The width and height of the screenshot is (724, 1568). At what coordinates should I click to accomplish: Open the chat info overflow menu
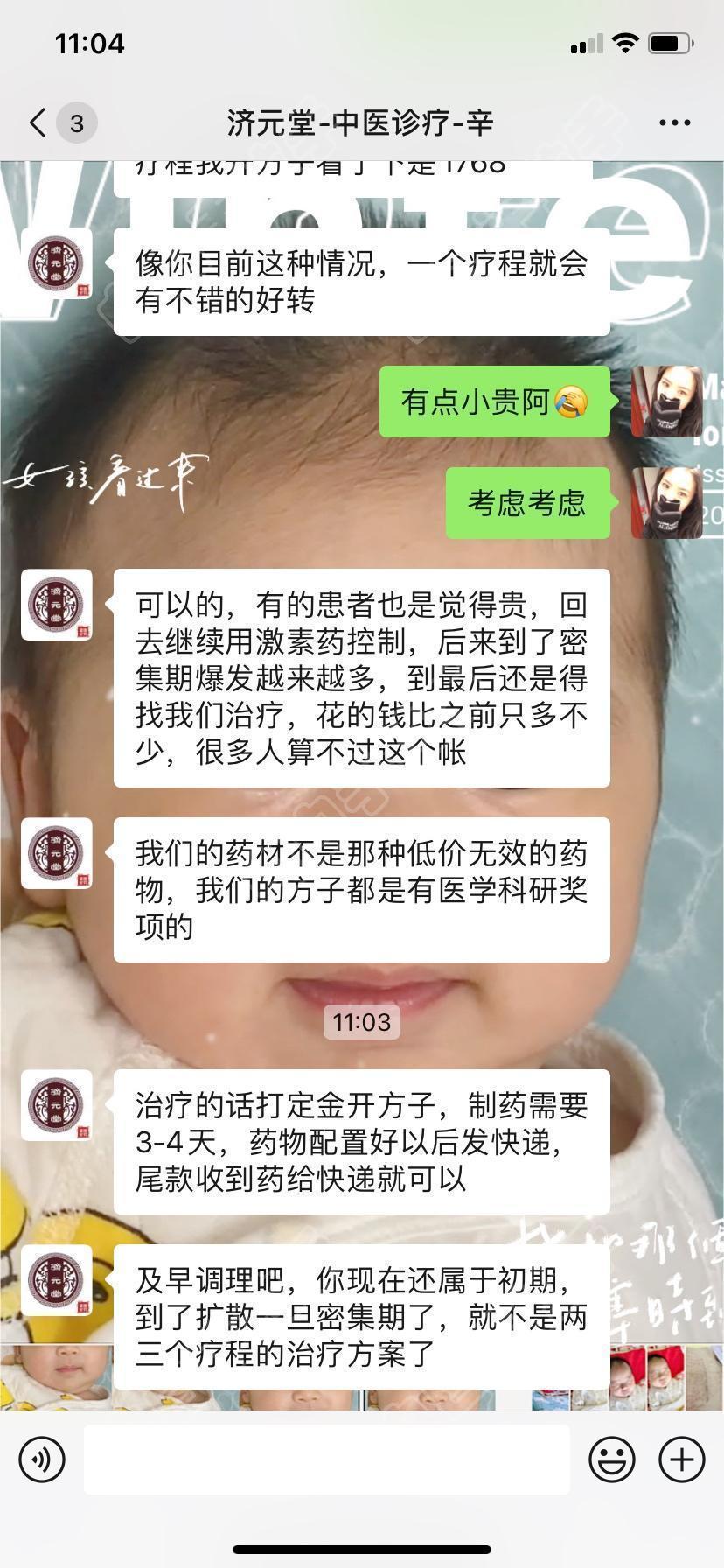674,123
